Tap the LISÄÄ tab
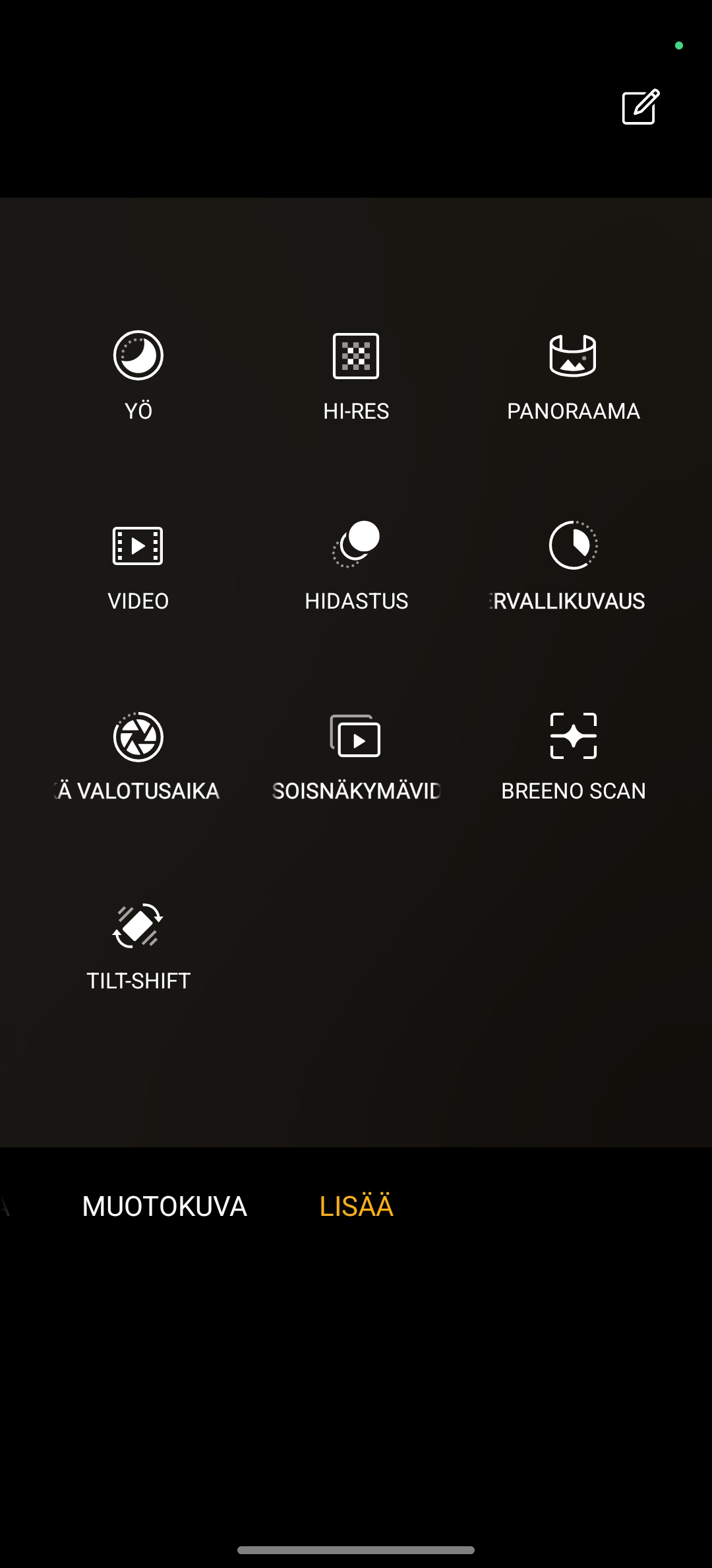The width and height of the screenshot is (712, 1568). pos(356,1205)
